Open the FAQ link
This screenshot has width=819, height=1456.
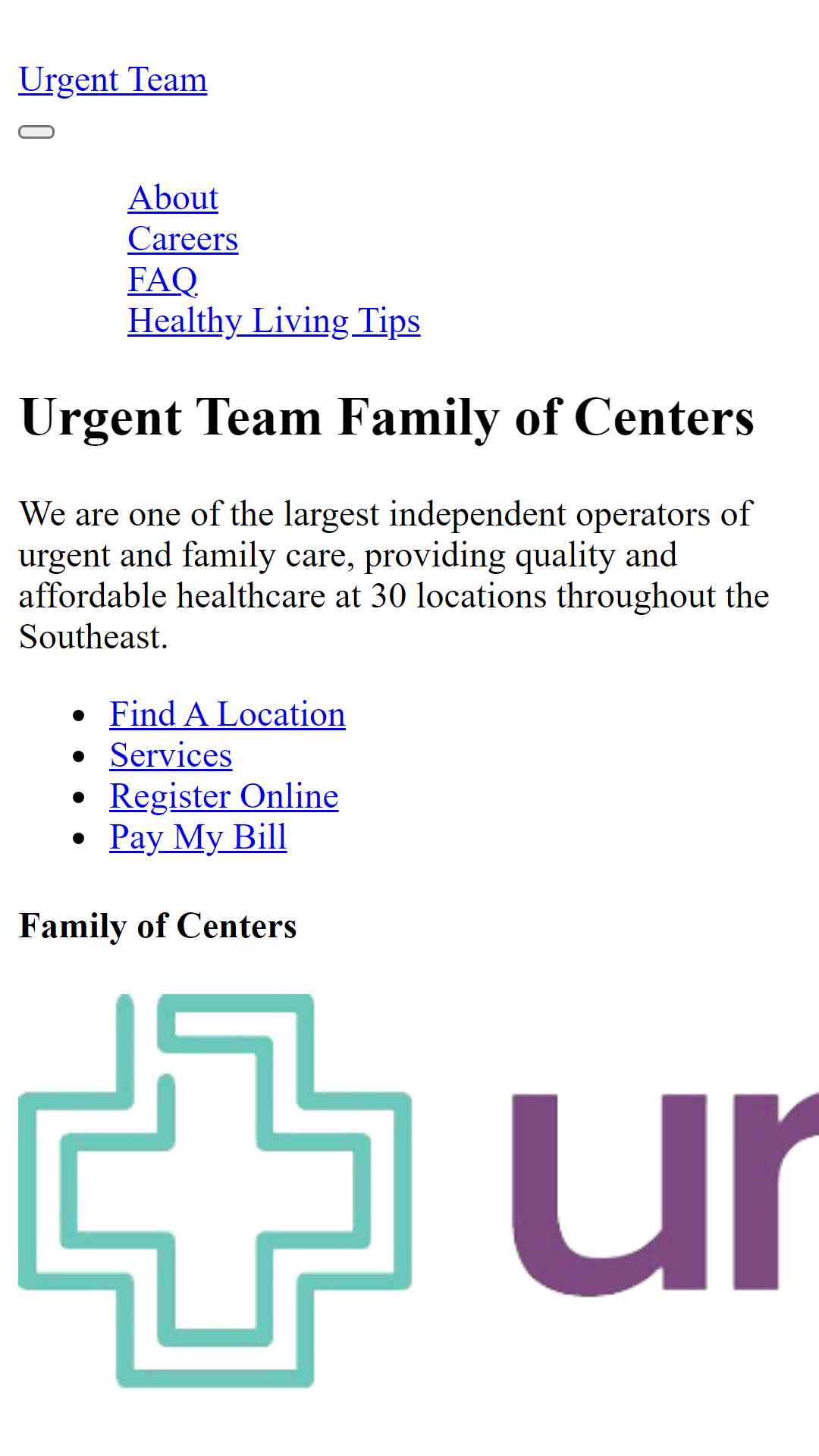tap(162, 280)
